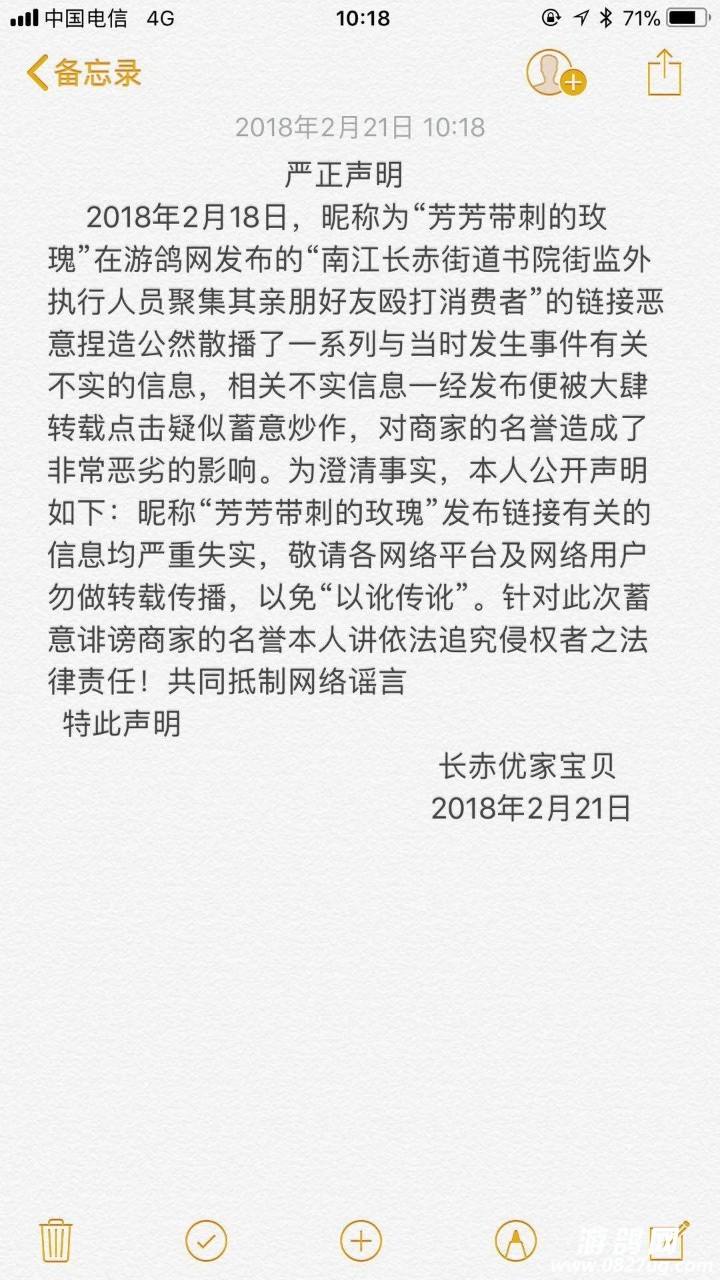Delete this note with trash icon
This screenshot has width=720, height=1280.
point(55,1240)
